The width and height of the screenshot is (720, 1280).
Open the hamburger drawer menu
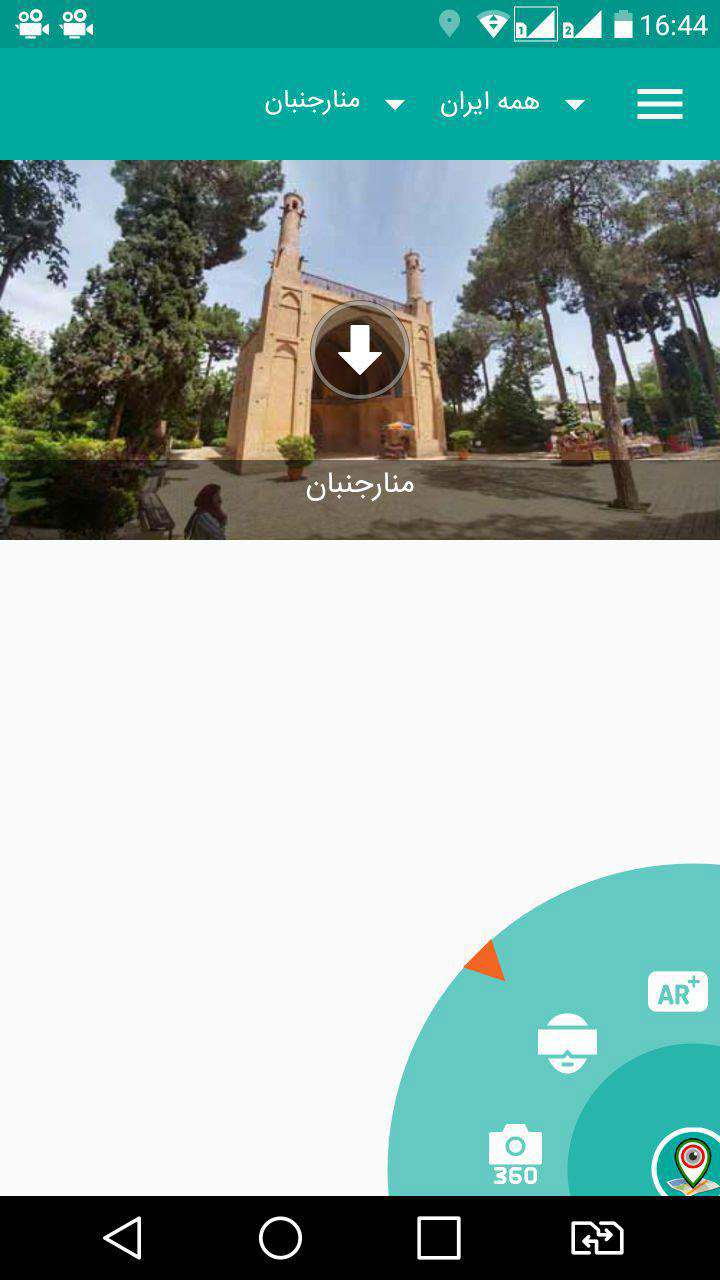pos(660,104)
